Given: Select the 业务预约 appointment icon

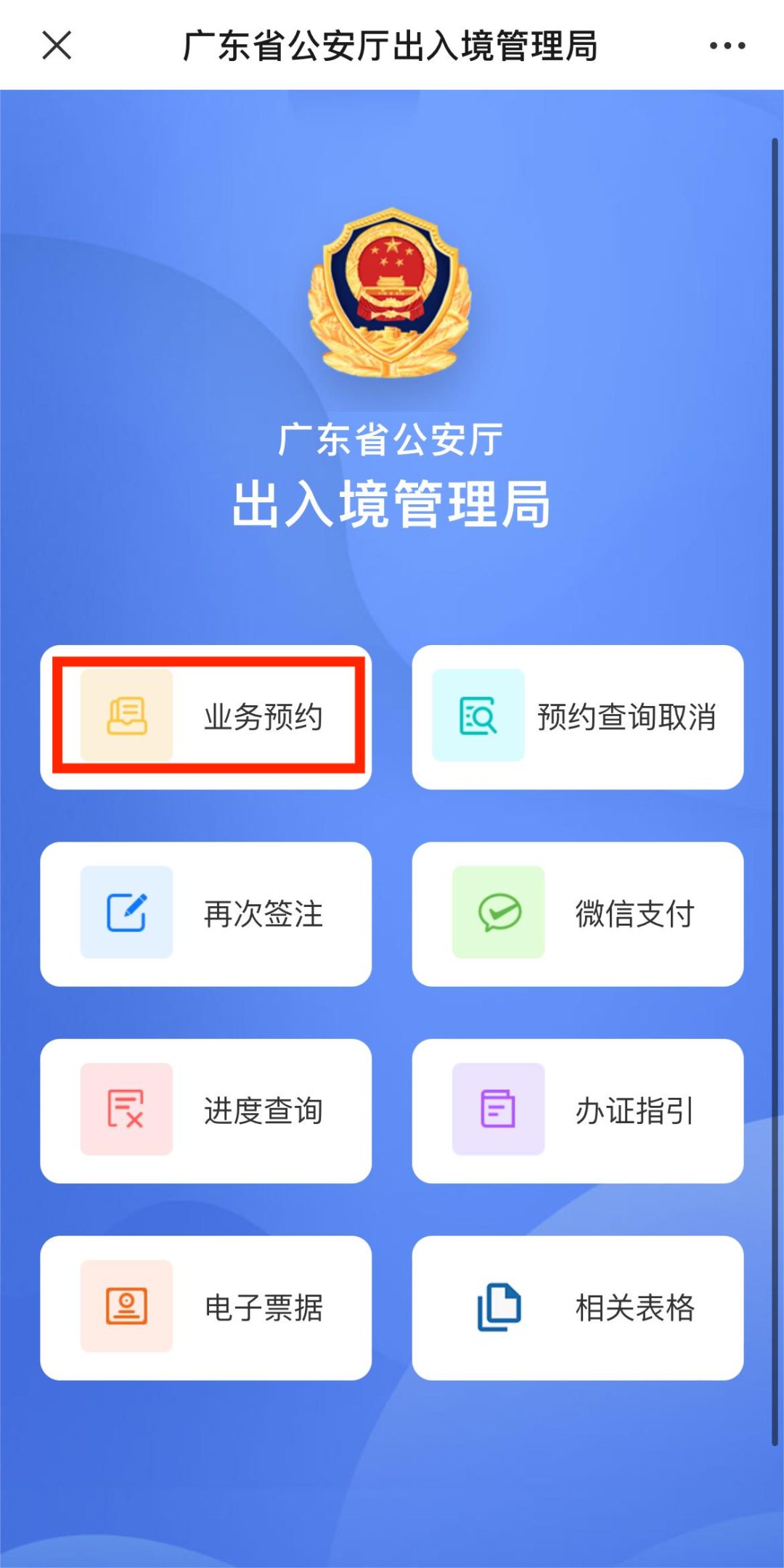Looking at the screenshot, I should click(126, 717).
